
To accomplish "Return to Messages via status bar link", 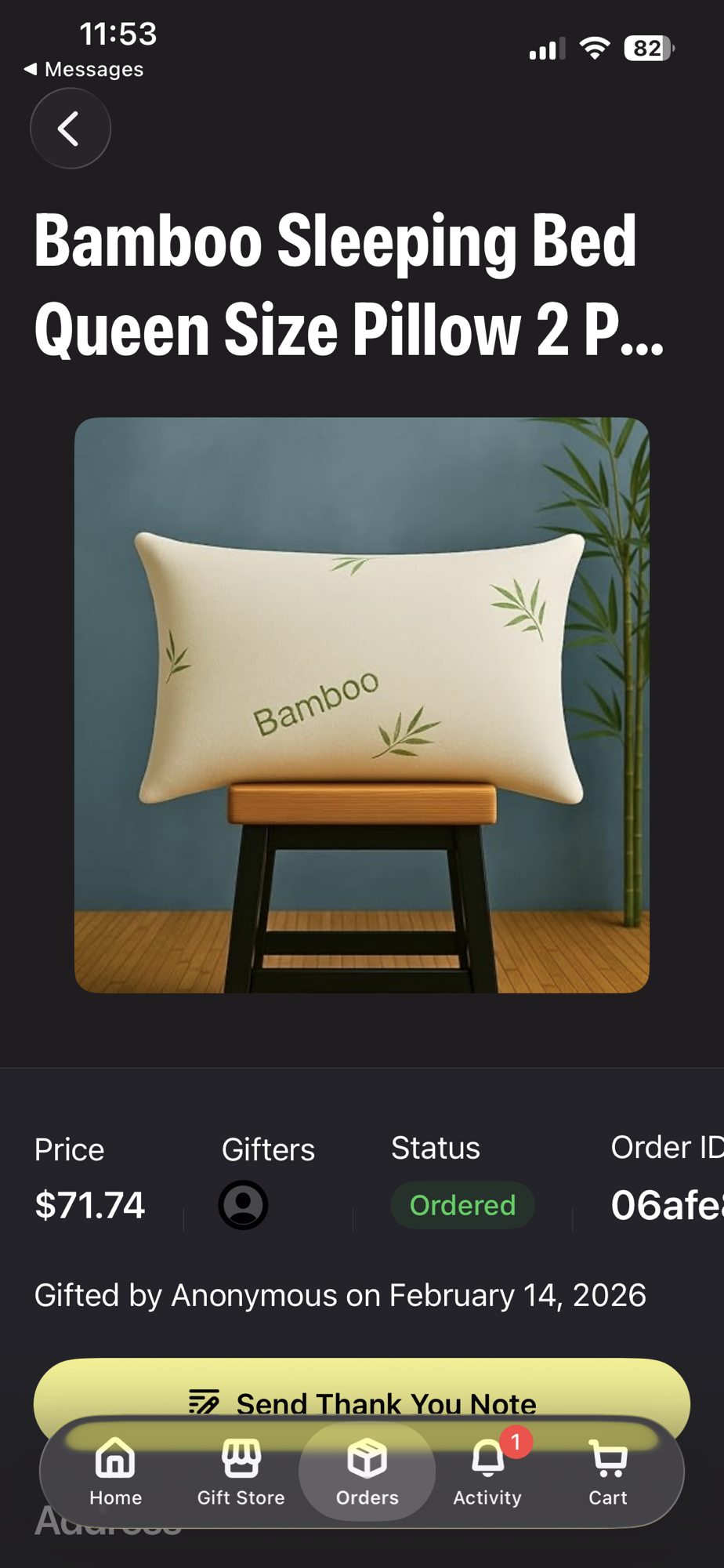I will coord(84,70).
